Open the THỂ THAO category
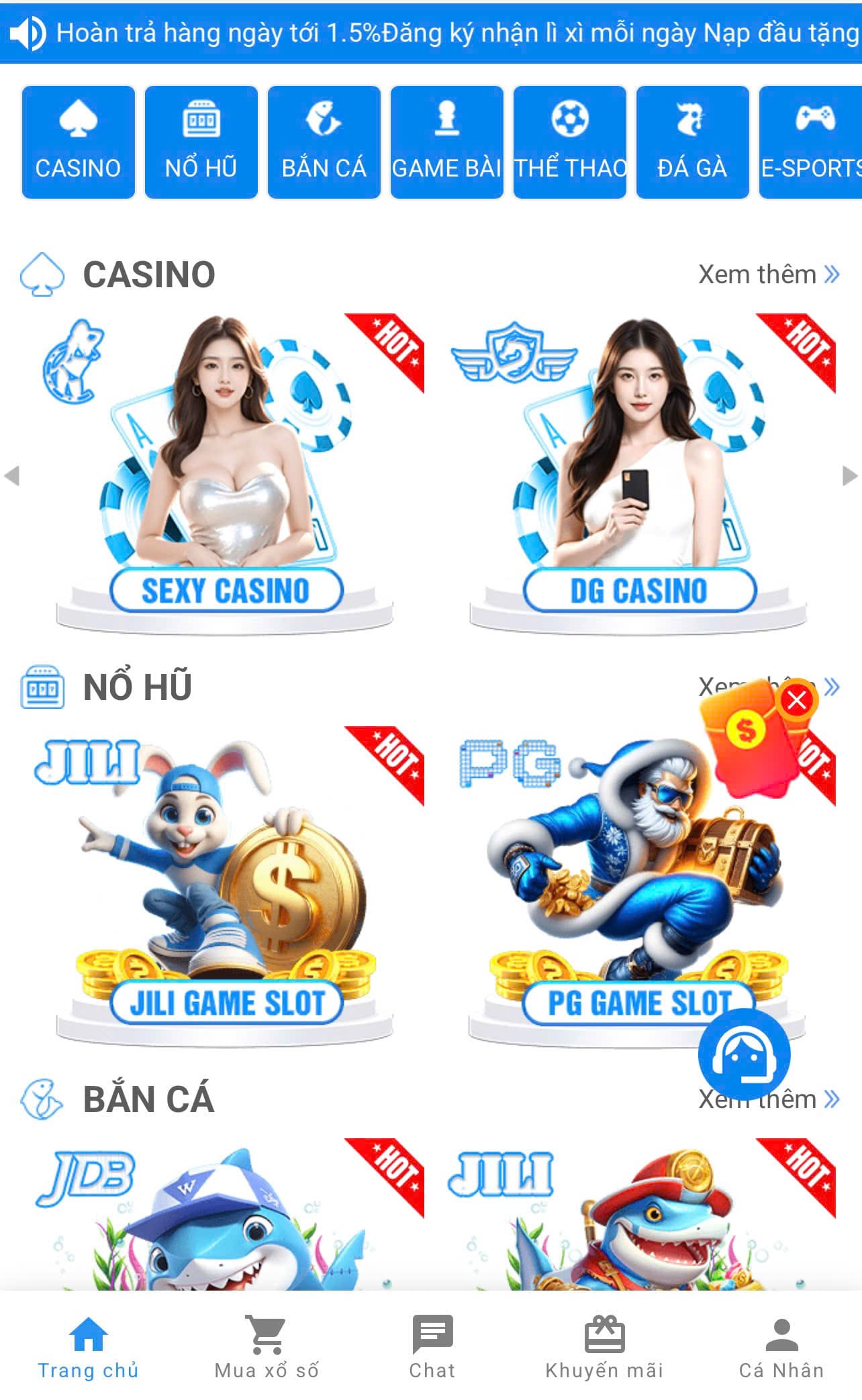Image resolution: width=862 pixels, height=1400 pixels. [569, 142]
